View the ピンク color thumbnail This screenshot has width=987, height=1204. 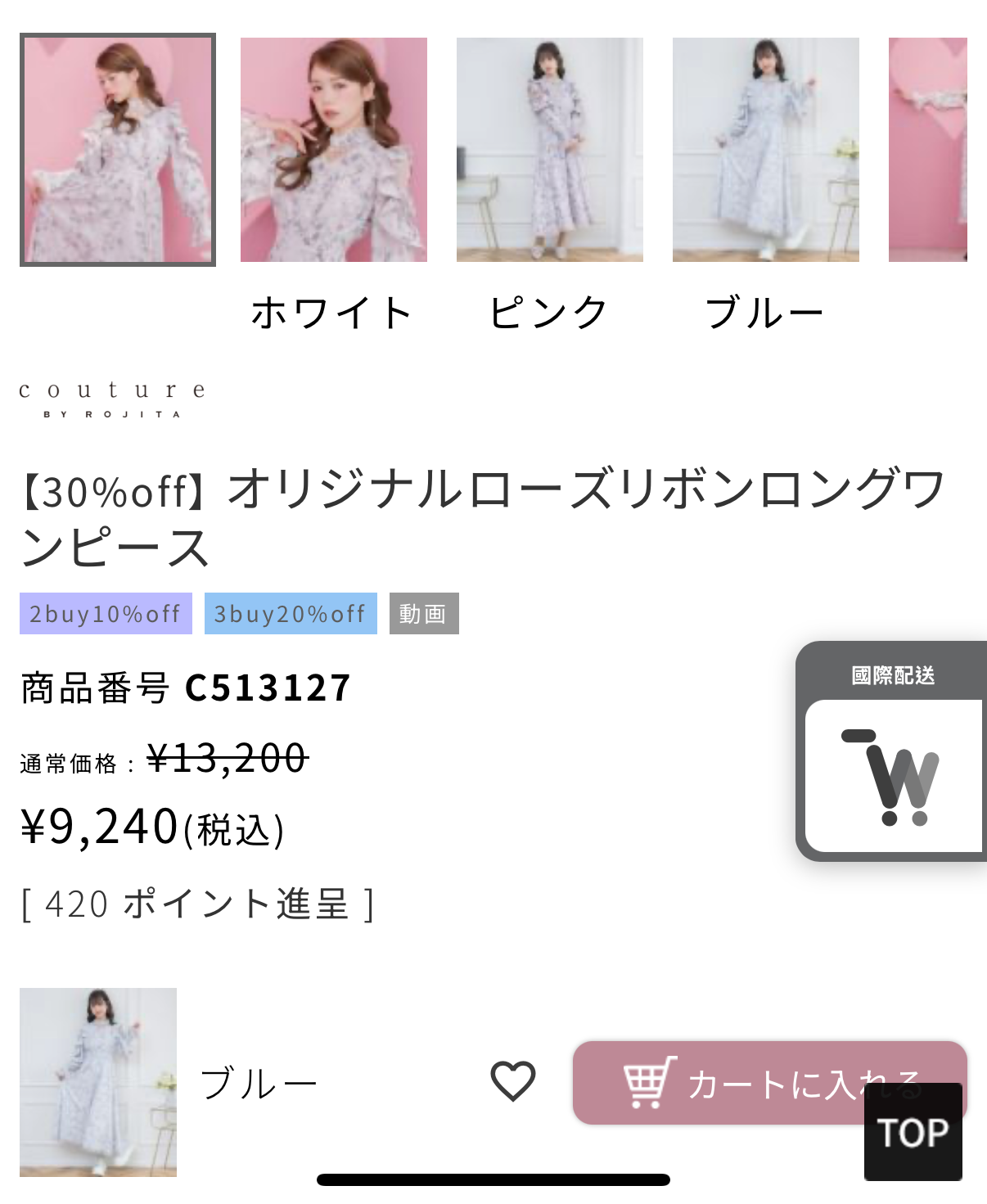pyautogui.click(x=550, y=150)
